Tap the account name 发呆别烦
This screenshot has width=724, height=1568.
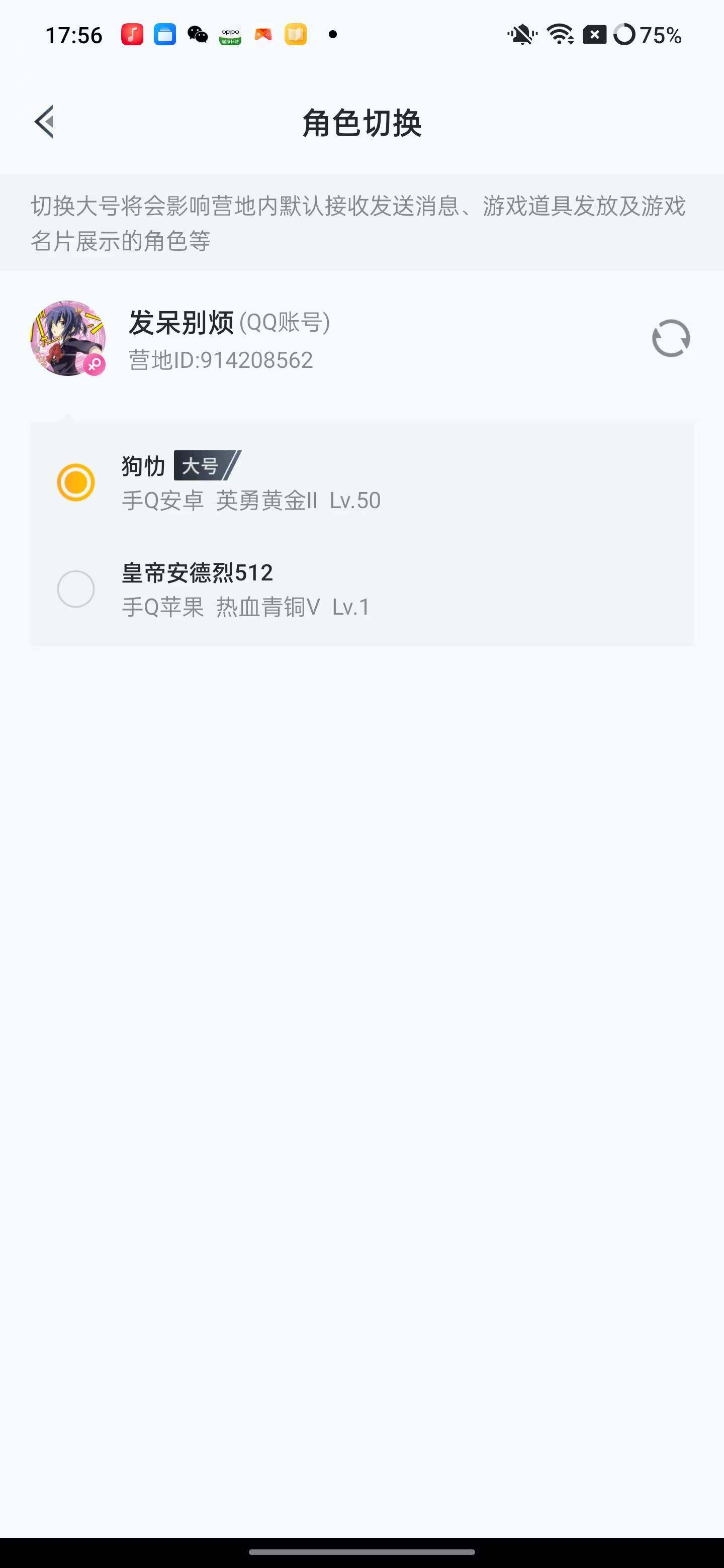(181, 323)
